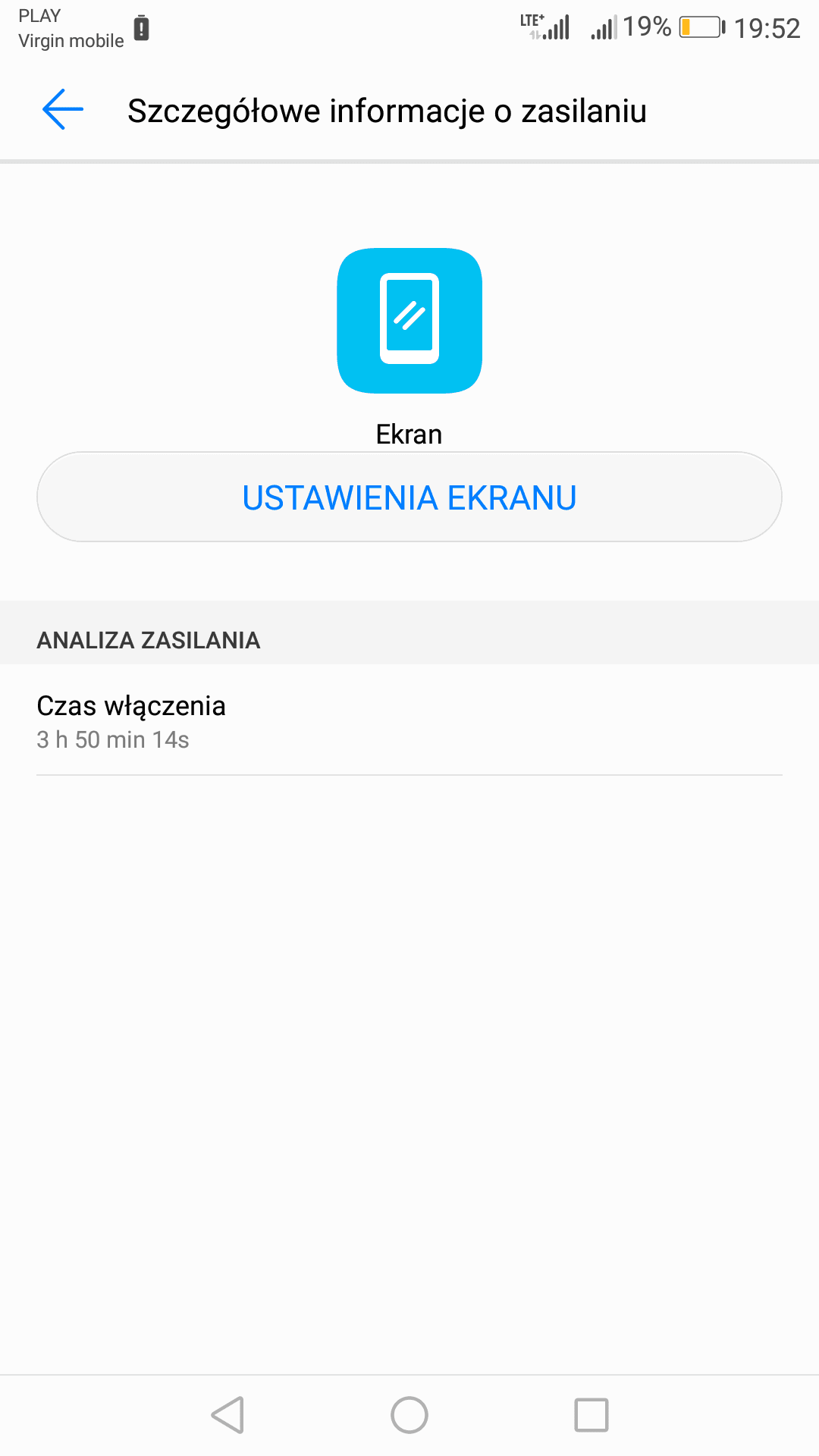Go back using the blue arrow
The height and width of the screenshot is (1456, 819).
click(x=63, y=110)
